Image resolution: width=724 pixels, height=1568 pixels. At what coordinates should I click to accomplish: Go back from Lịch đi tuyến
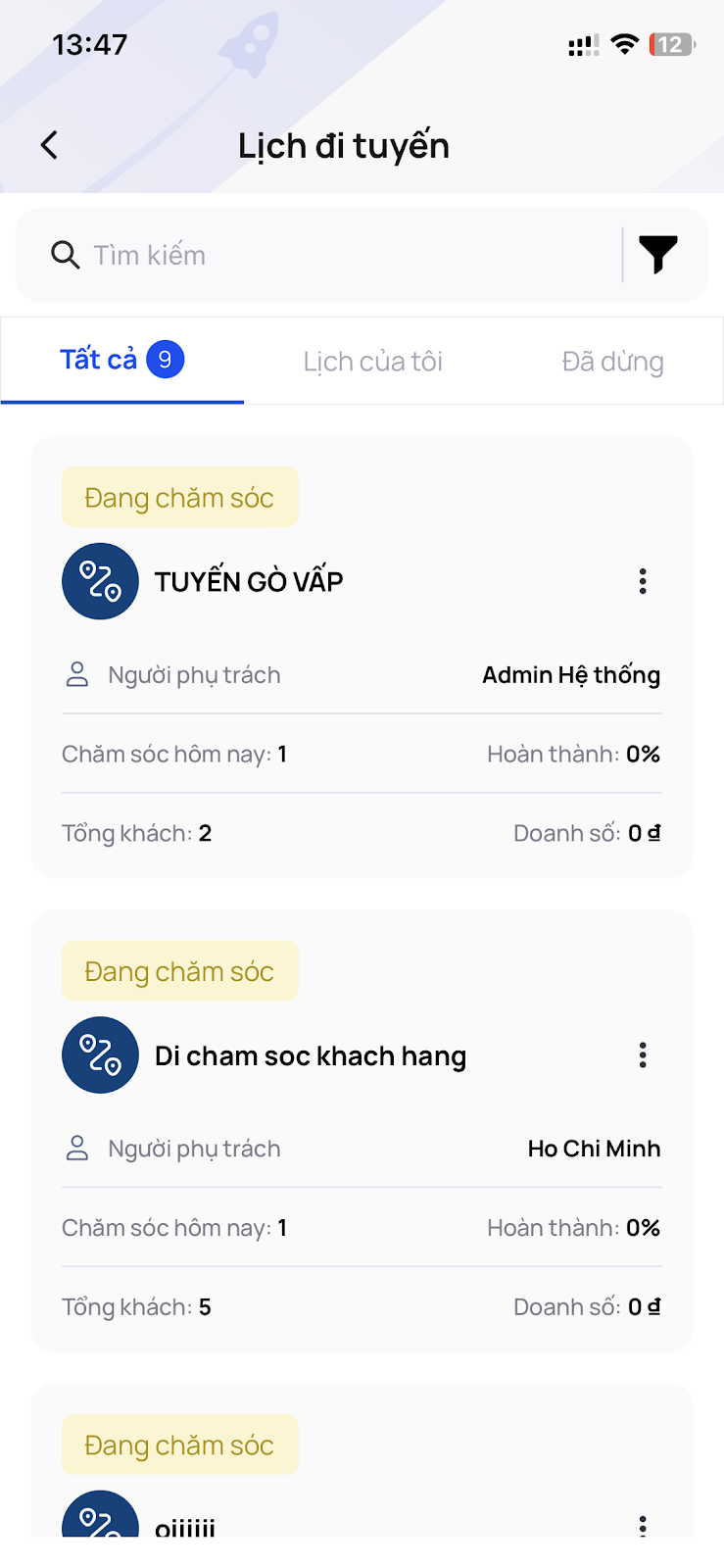[x=49, y=145]
